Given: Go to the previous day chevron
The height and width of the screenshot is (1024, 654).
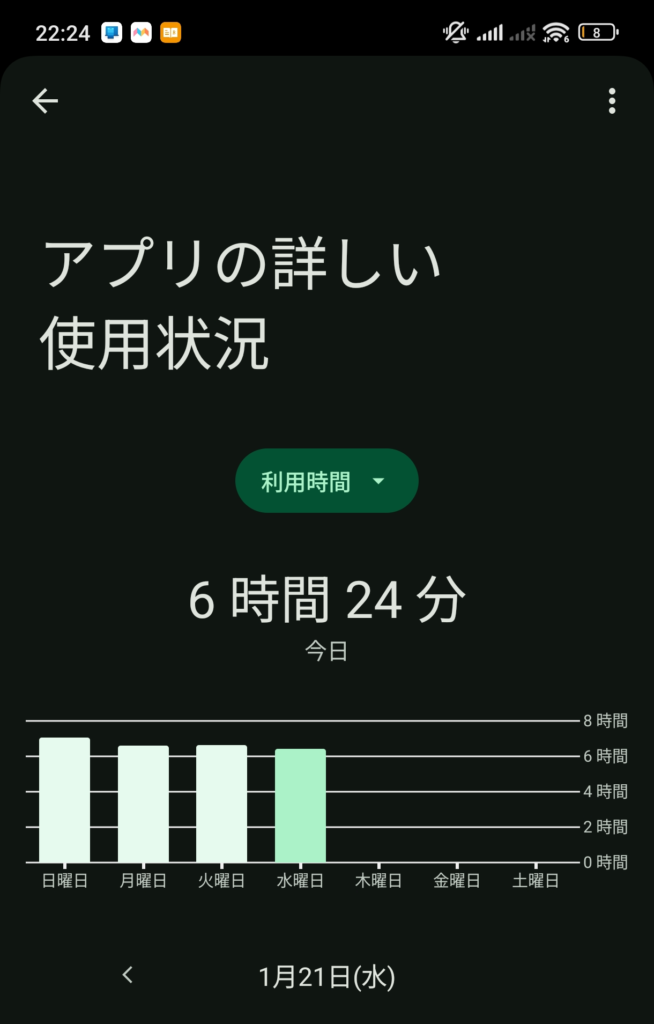Looking at the screenshot, I should [127, 975].
